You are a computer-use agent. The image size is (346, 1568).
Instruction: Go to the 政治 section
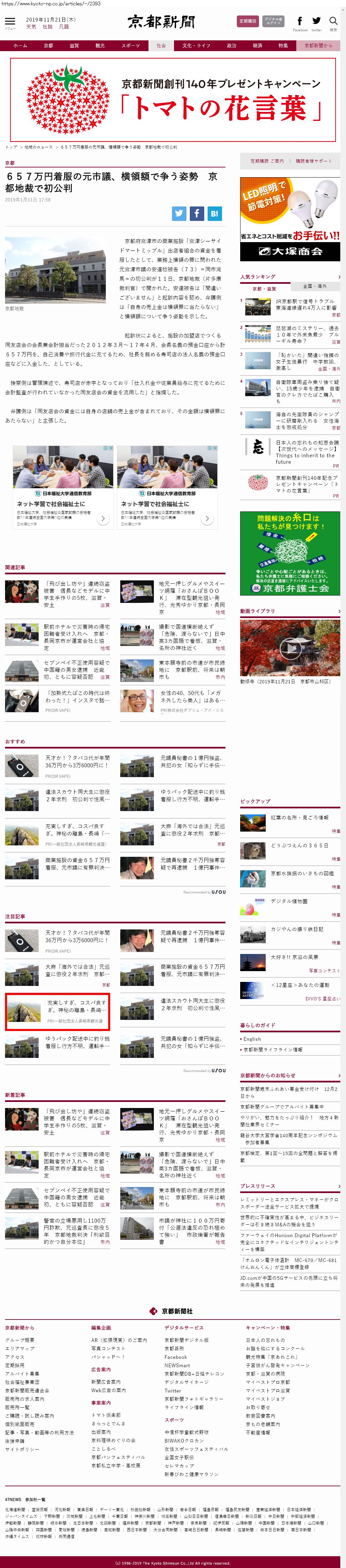231,46
